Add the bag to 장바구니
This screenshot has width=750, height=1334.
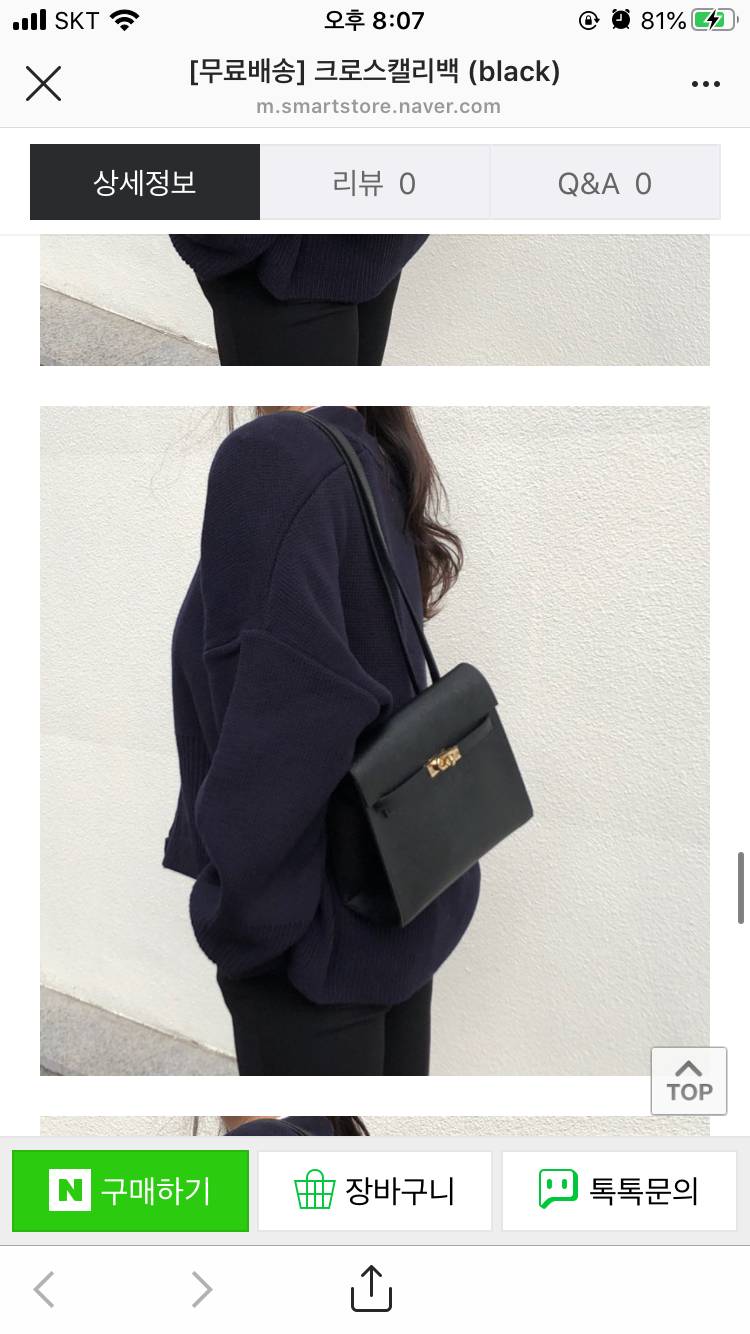pos(375,1191)
